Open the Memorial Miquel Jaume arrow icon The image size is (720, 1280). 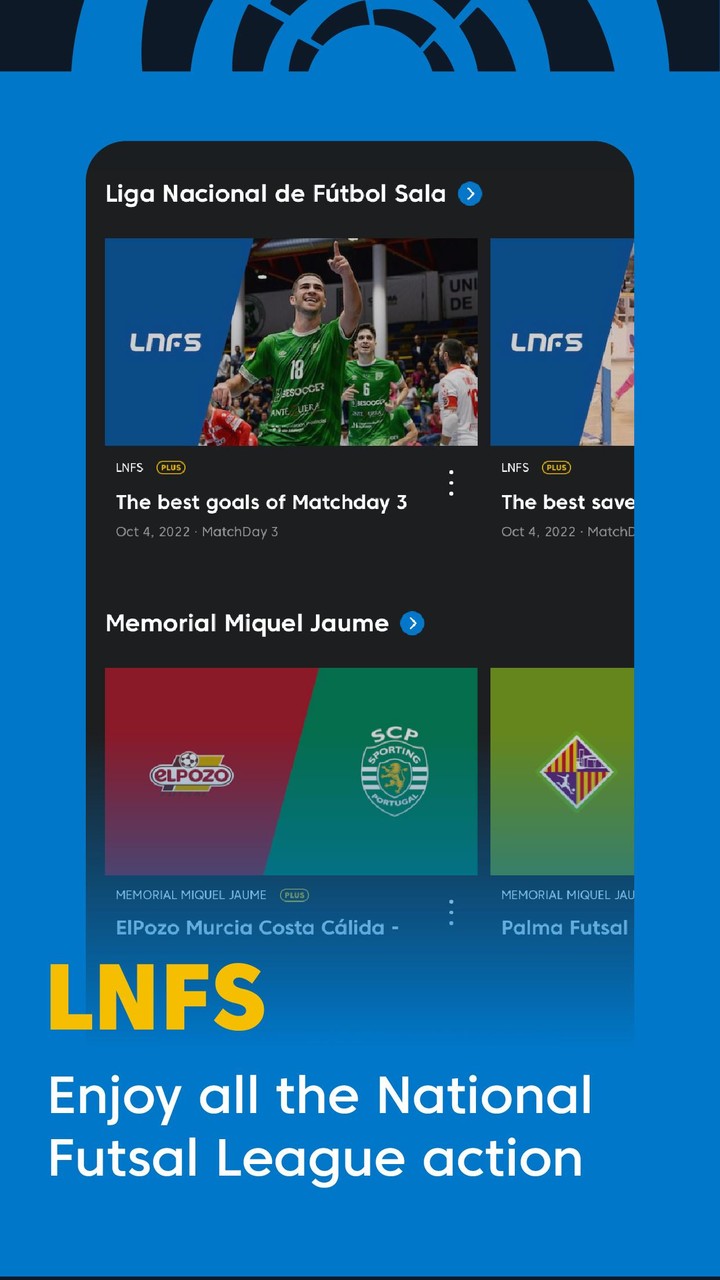pyautogui.click(x=411, y=623)
